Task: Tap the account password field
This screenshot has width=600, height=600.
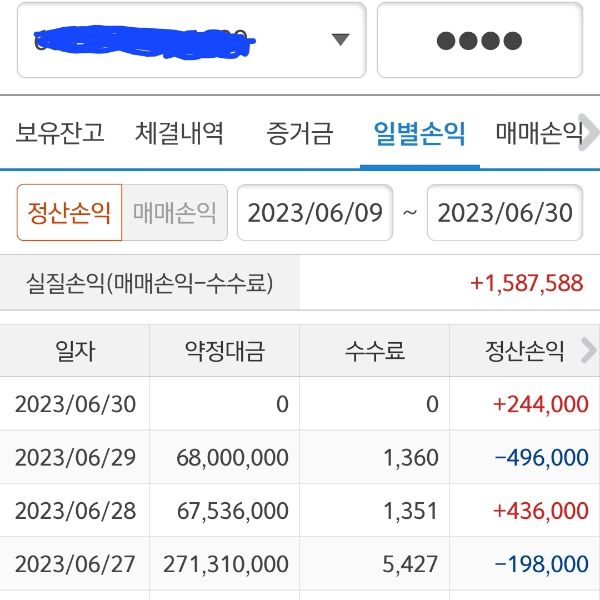Action: (x=479, y=40)
